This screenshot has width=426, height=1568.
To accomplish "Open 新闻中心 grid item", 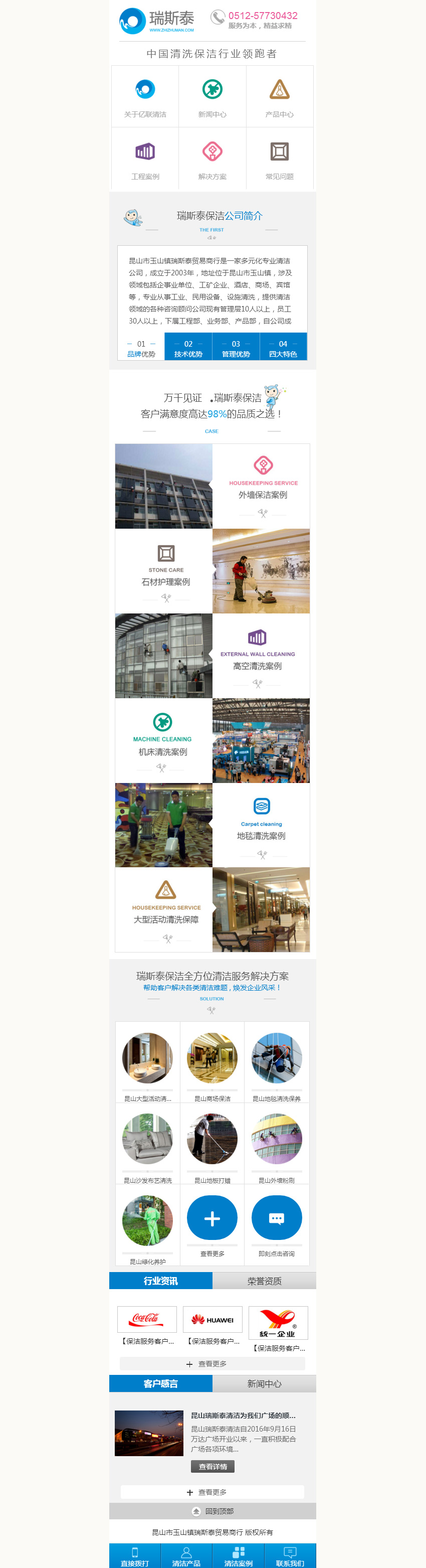I will (212, 97).
